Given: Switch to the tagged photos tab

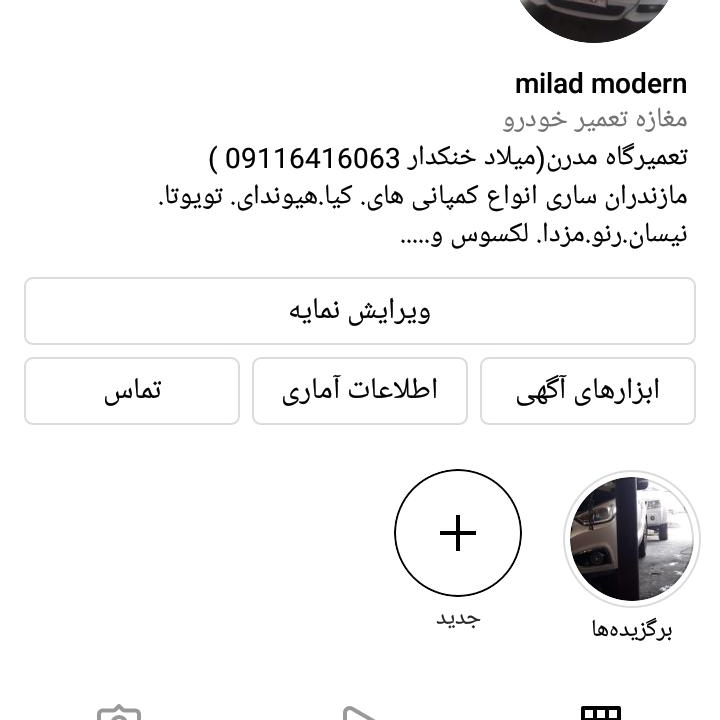Looking at the screenshot, I should [x=119, y=712].
